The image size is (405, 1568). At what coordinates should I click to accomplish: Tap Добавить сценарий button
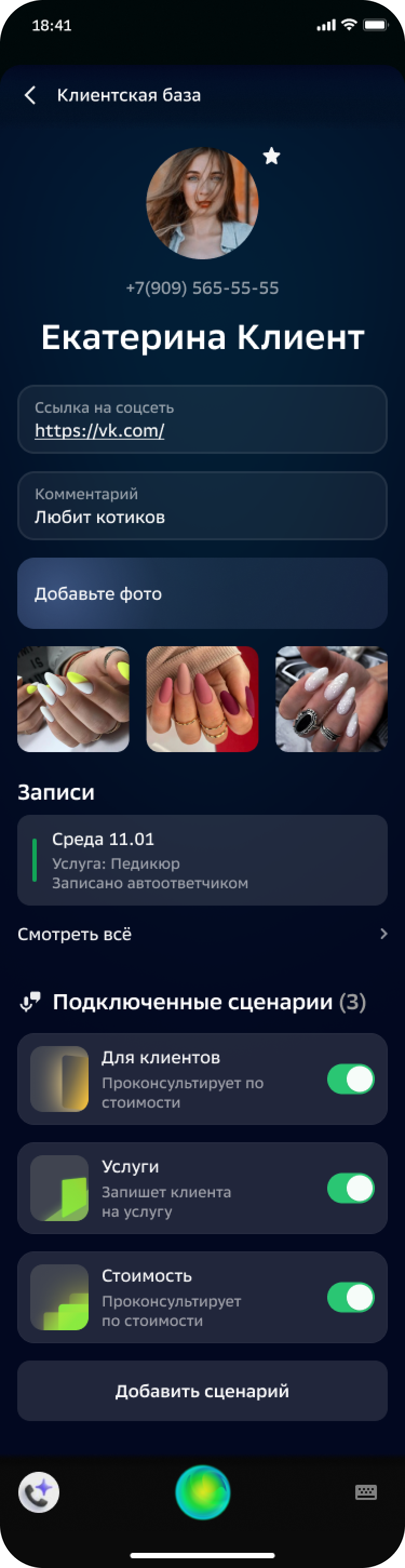point(202,1391)
